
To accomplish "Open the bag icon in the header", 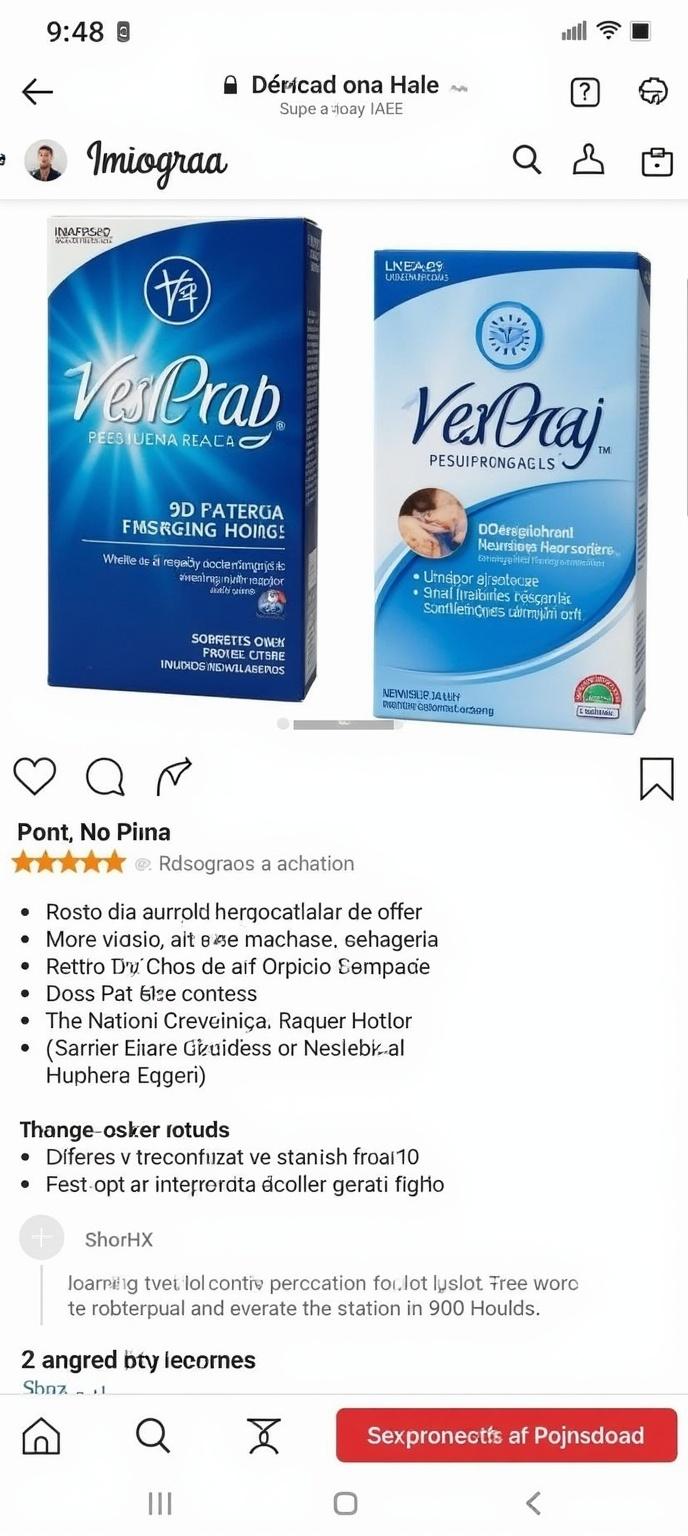I will coord(656,161).
